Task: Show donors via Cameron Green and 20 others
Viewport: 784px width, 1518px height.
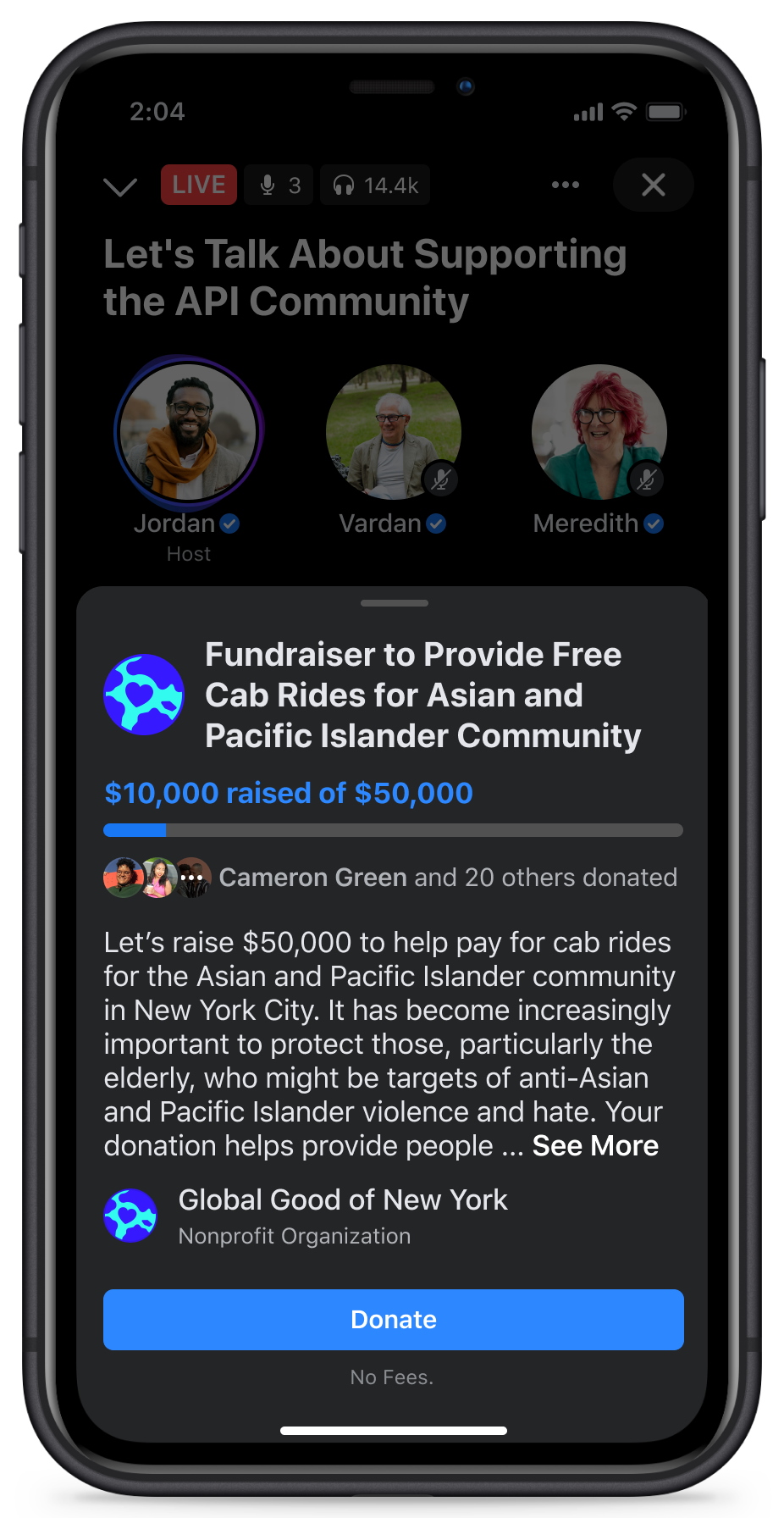Action: (448, 877)
